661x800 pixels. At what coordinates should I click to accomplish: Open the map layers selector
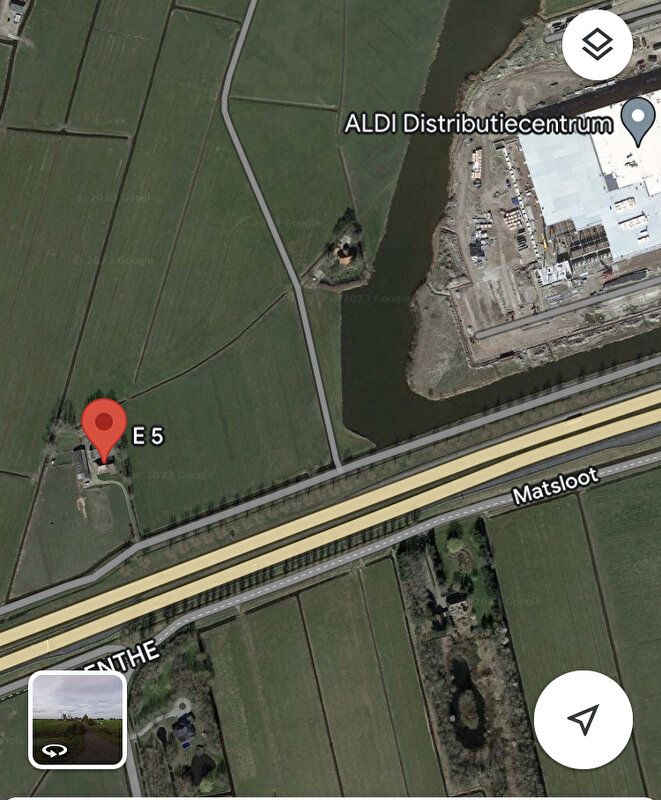pyautogui.click(x=597, y=45)
